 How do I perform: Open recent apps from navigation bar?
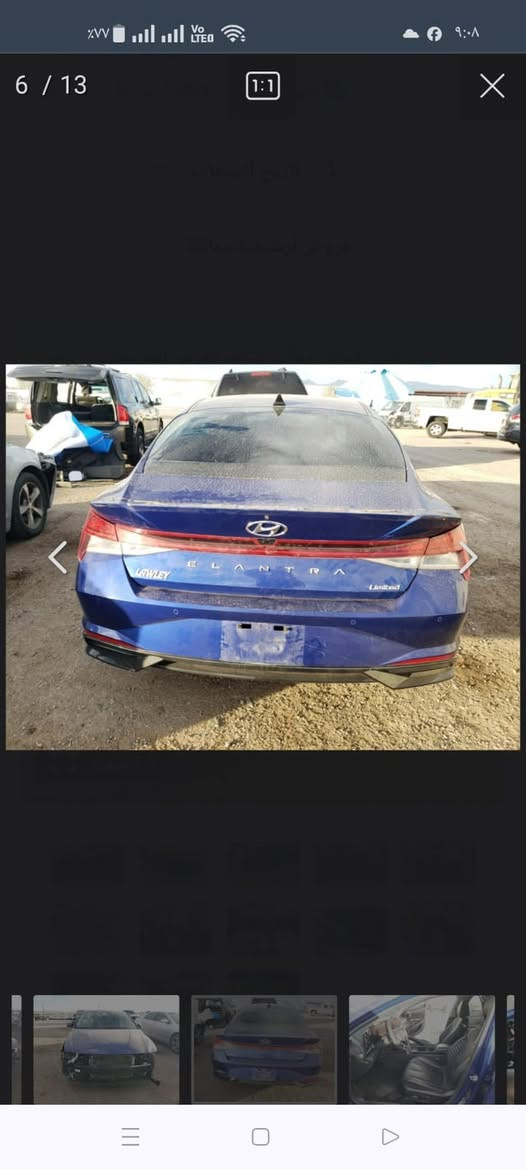pos(130,1136)
